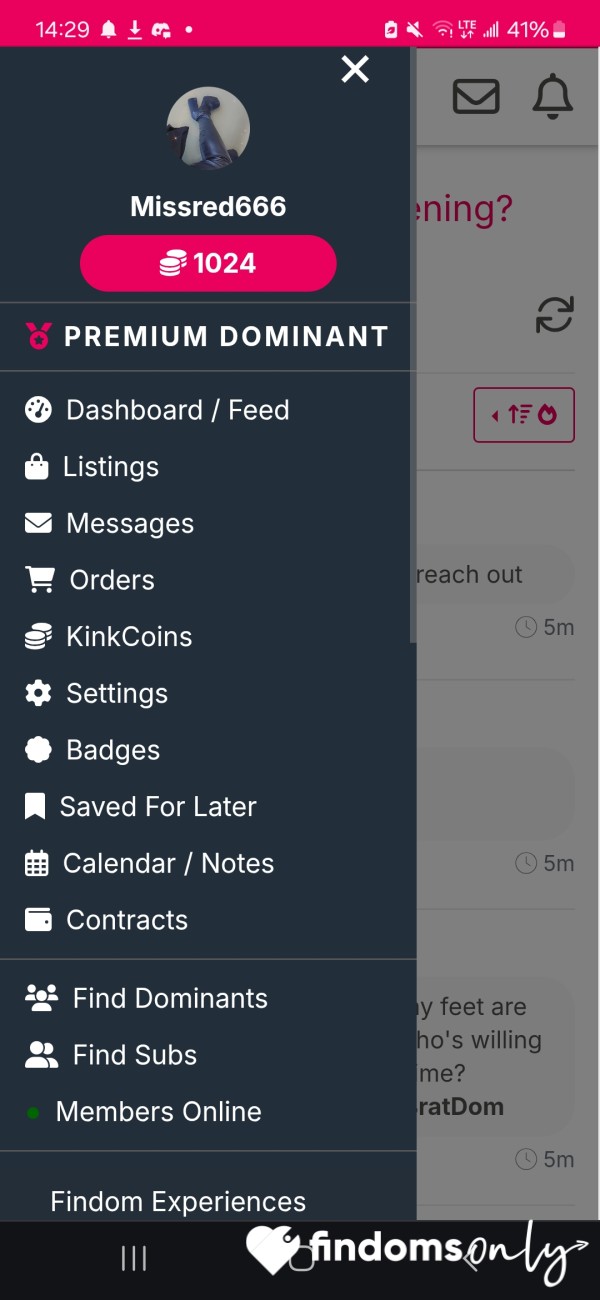This screenshot has height=1300, width=600.
Task: Close the side menu with the X
Action: 355,69
